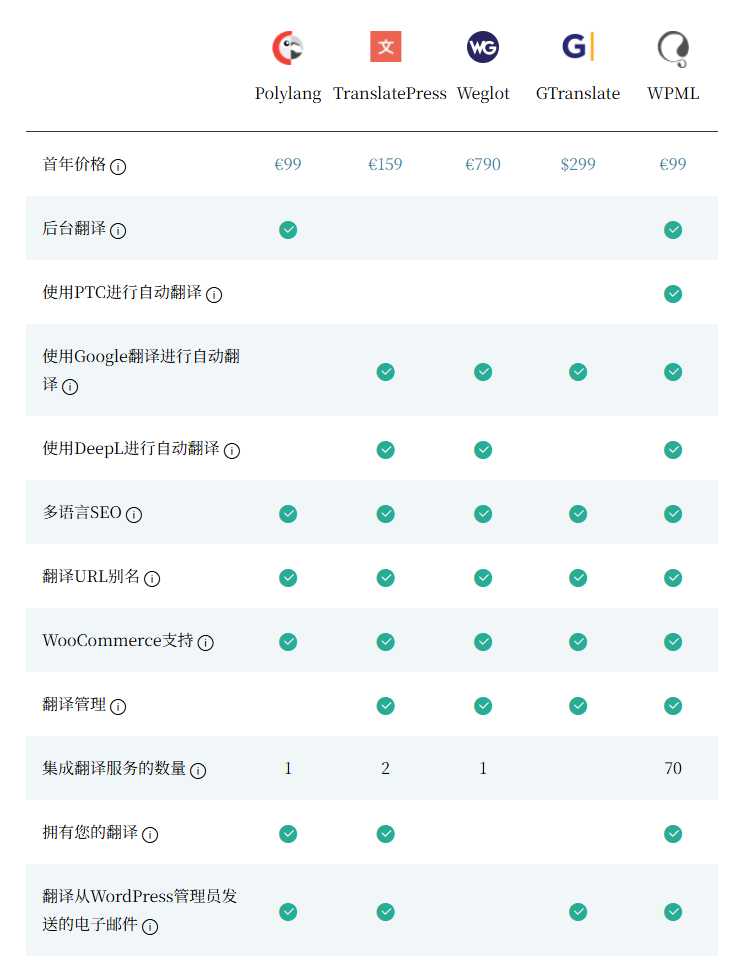This screenshot has width=731, height=971.
Task: Show the 多语言SEO info tooltip
Action: 134,515
